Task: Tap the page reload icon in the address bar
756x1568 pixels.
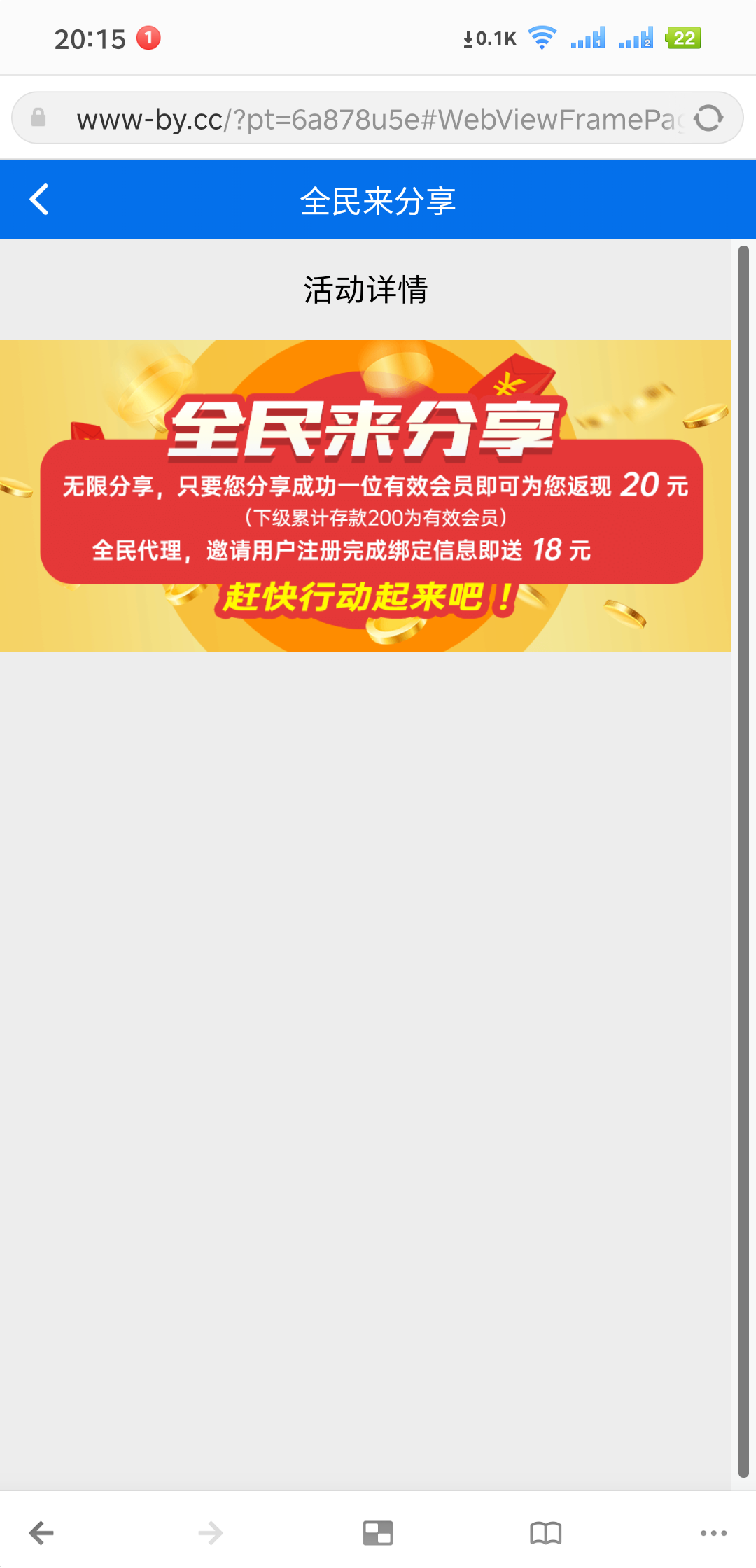Action: 710,117
